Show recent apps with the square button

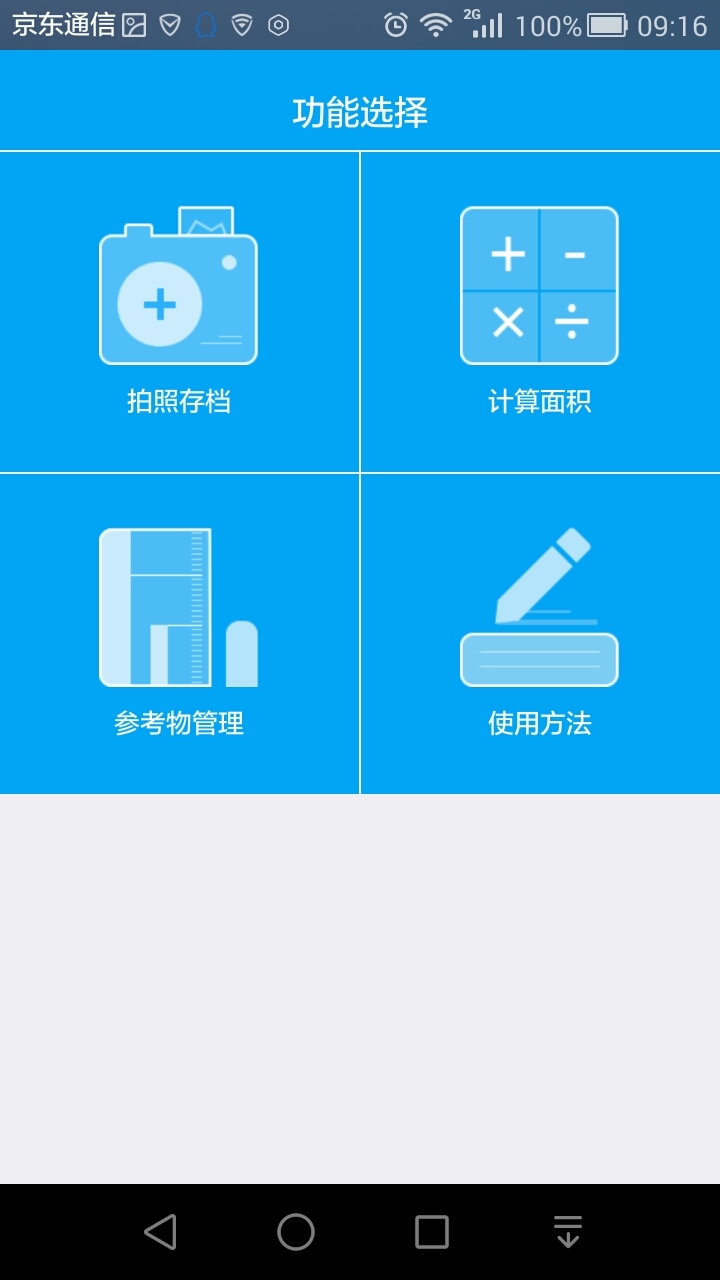coord(432,1232)
